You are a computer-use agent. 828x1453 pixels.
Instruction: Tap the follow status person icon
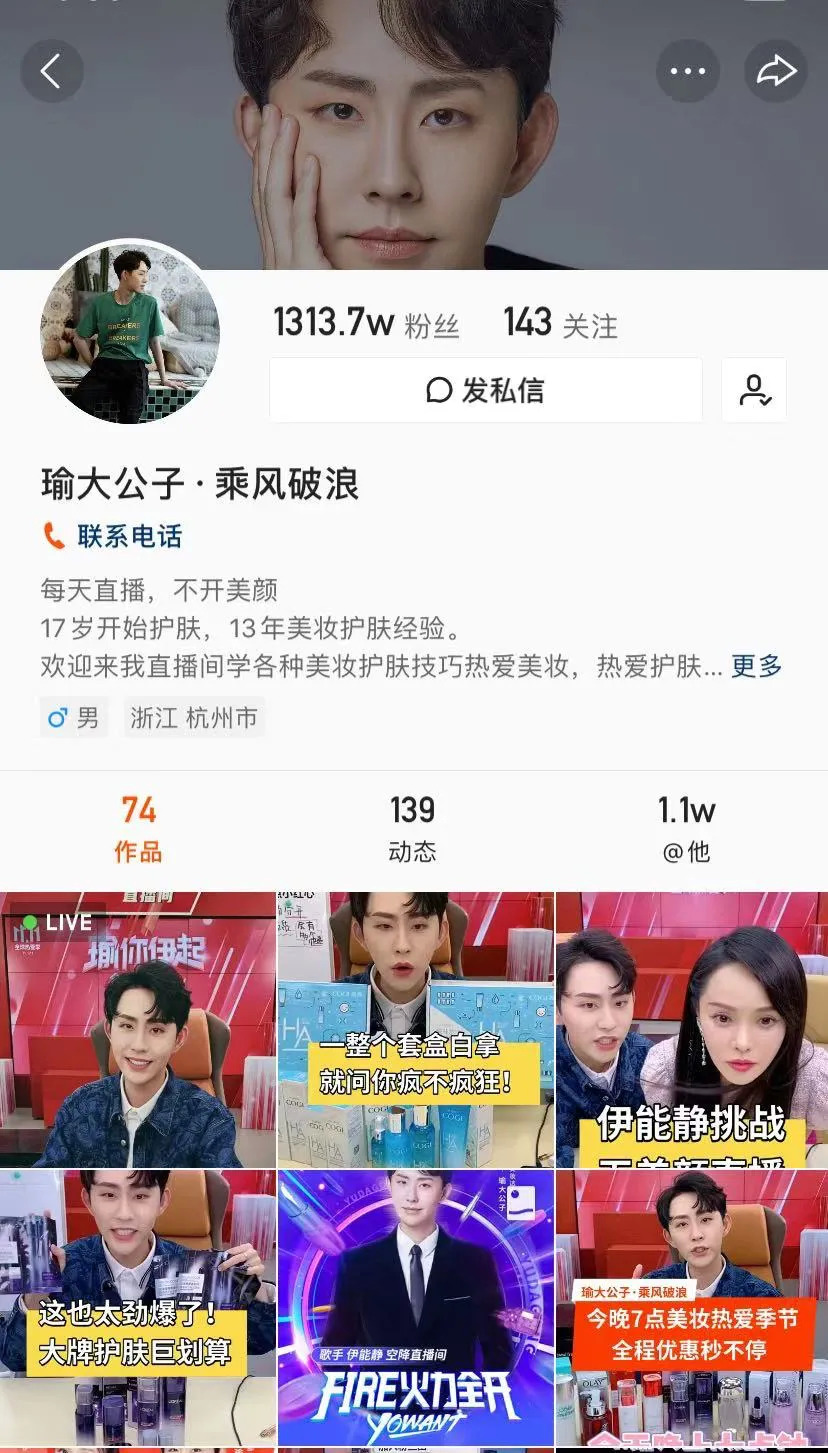point(754,390)
